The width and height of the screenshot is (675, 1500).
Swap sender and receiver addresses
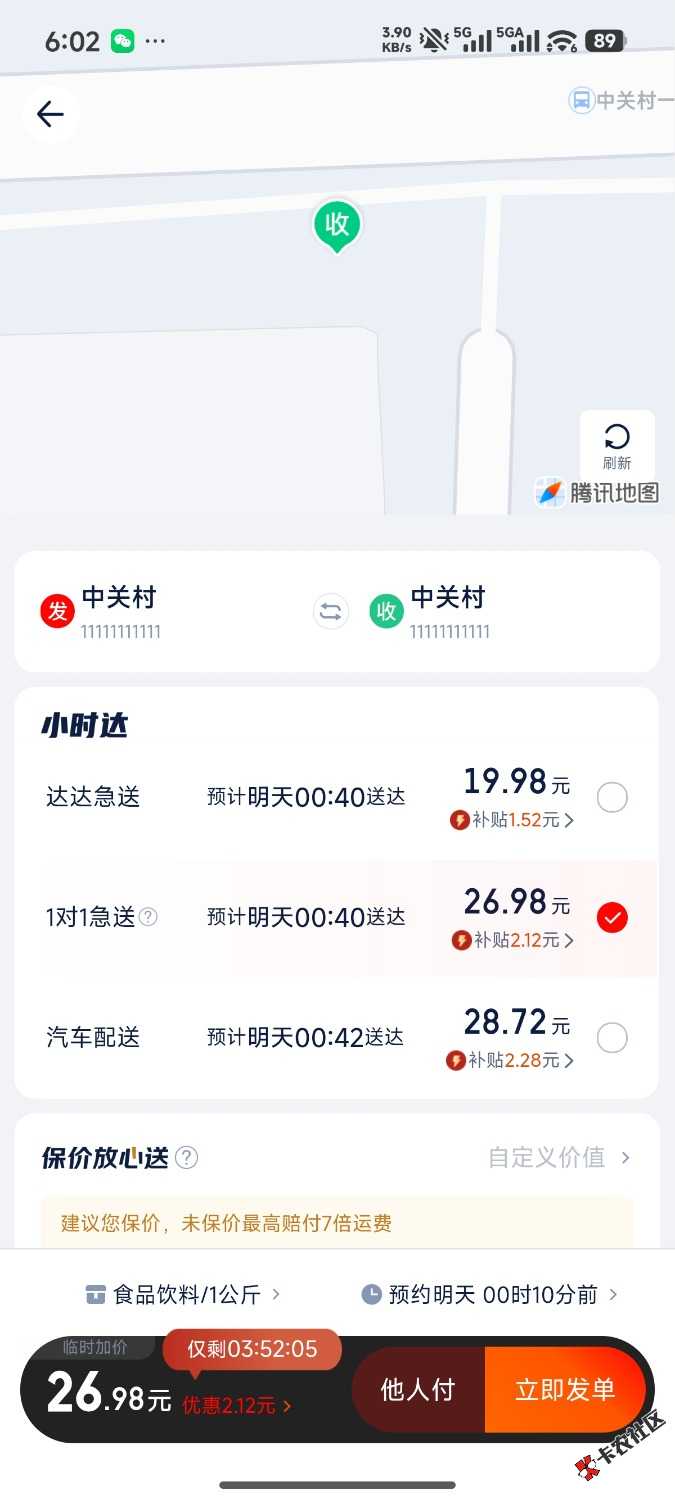pos(331,611)
